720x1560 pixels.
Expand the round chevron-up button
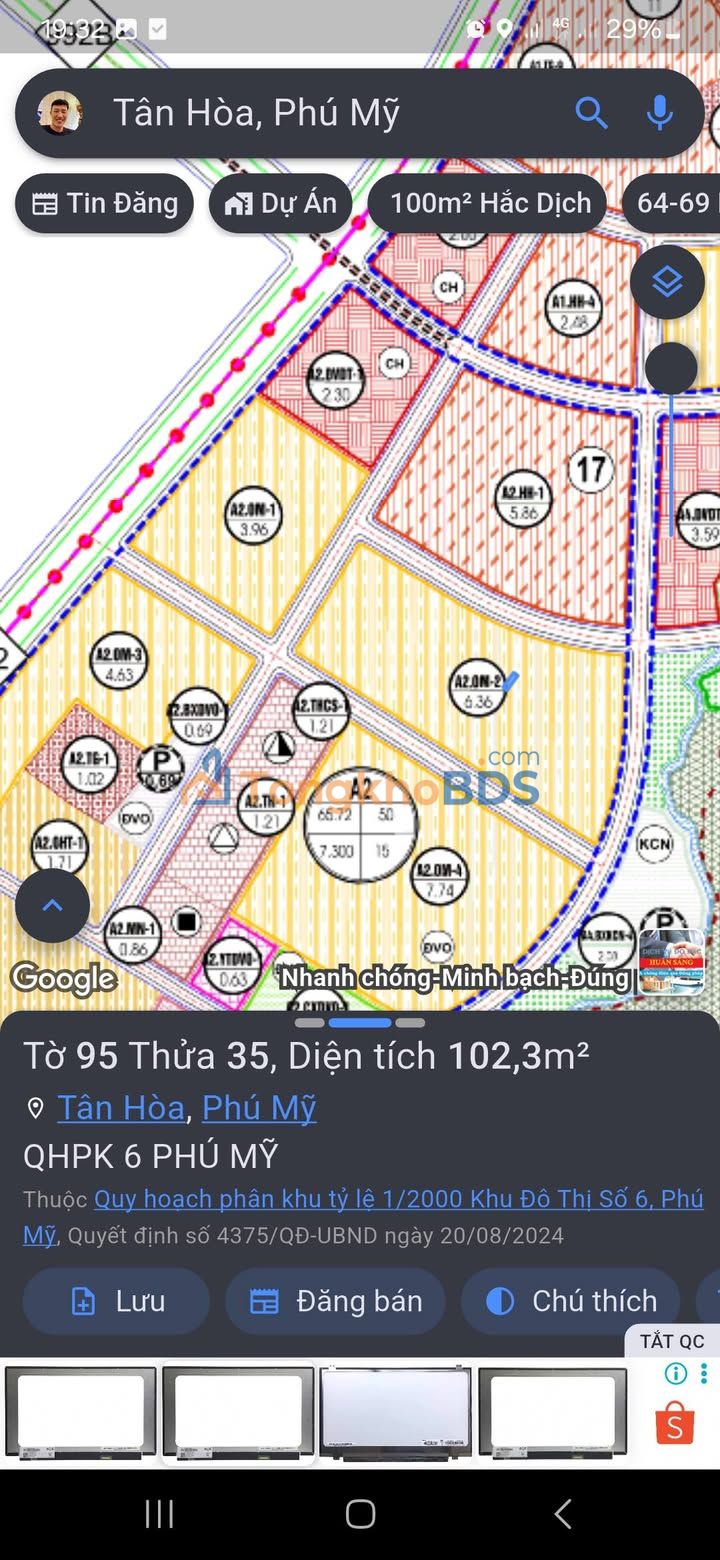[52, 906]
